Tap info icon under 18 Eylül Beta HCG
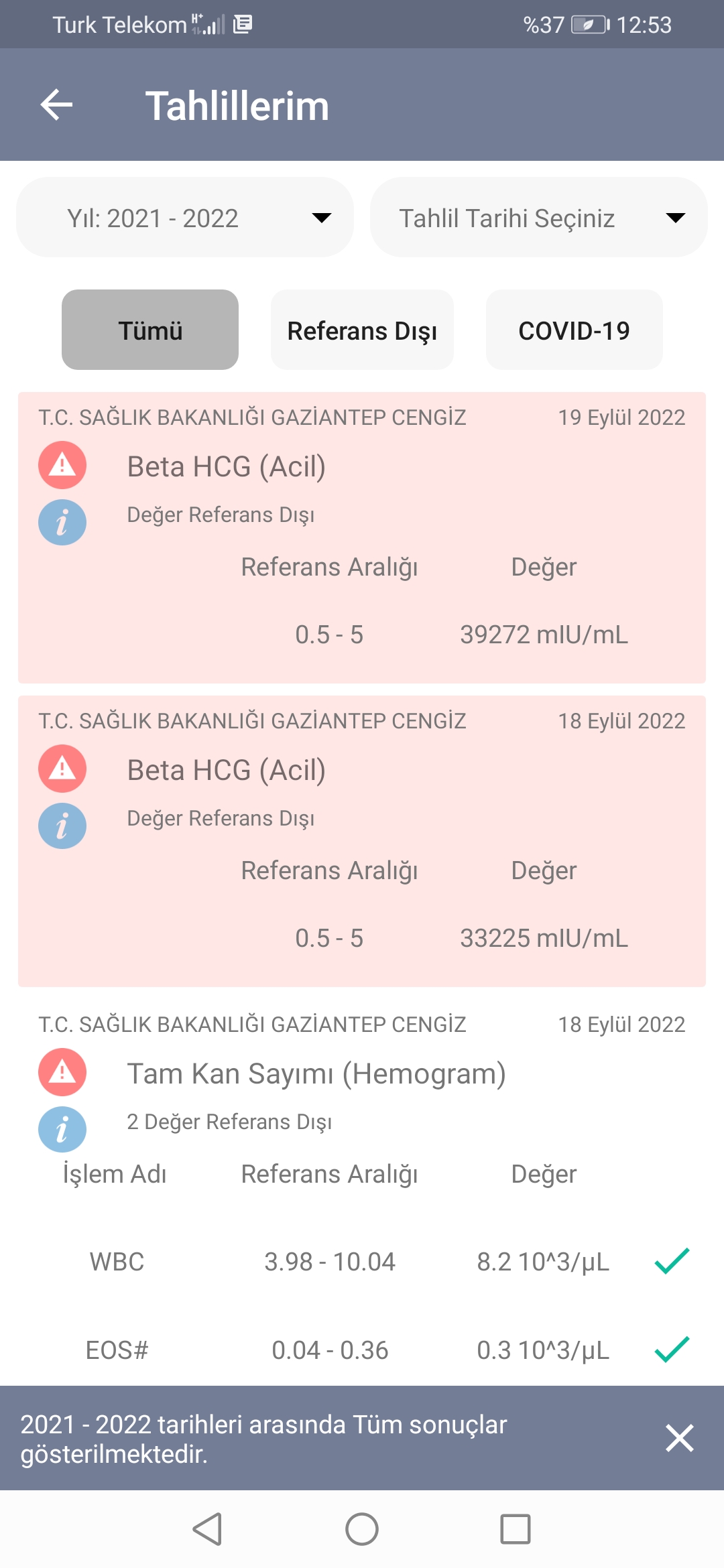The image size is (724, 1568). tap(62, 826)
